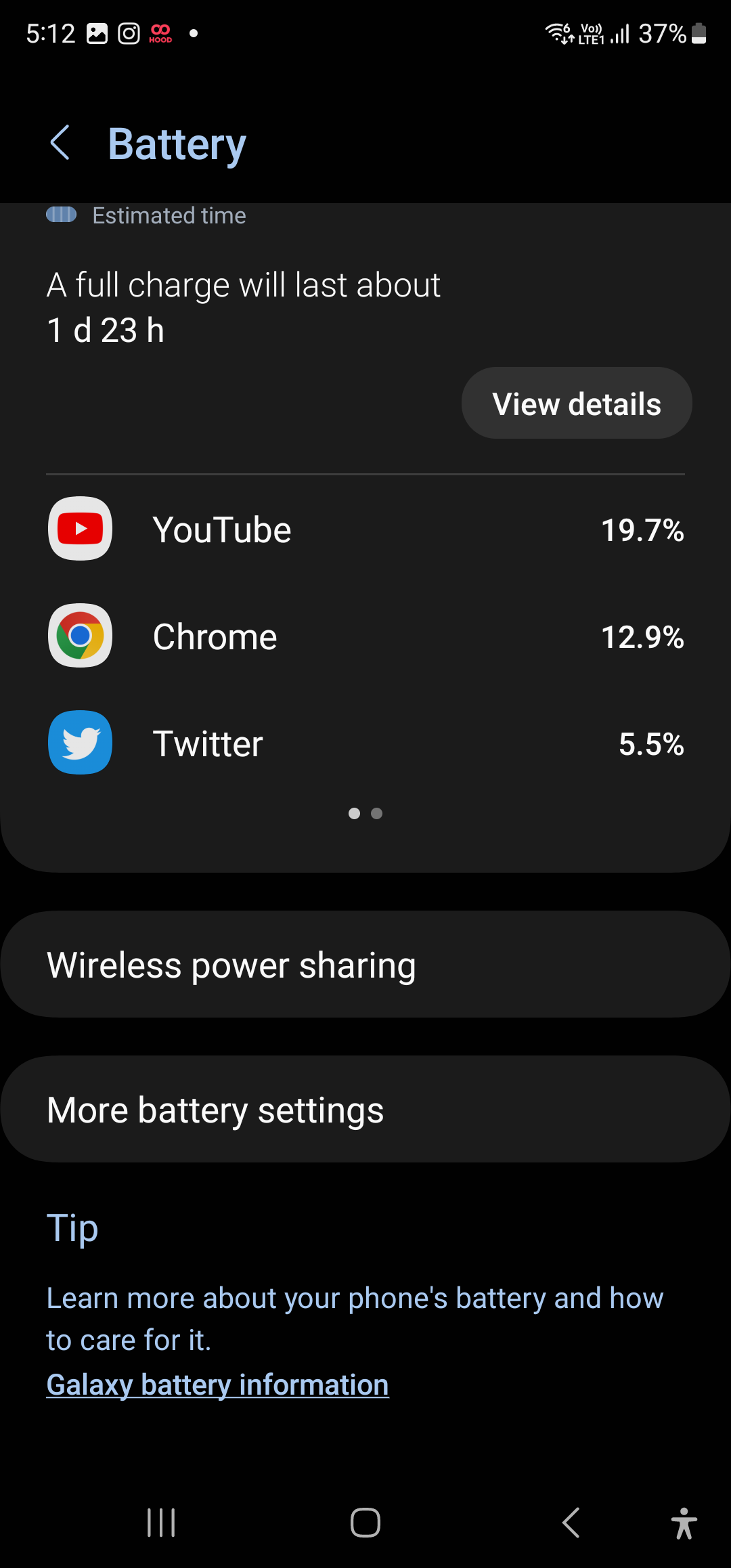Screen dimensions: 731x1568
Task: Open Wireless power sharing
Action: (365, 964)
